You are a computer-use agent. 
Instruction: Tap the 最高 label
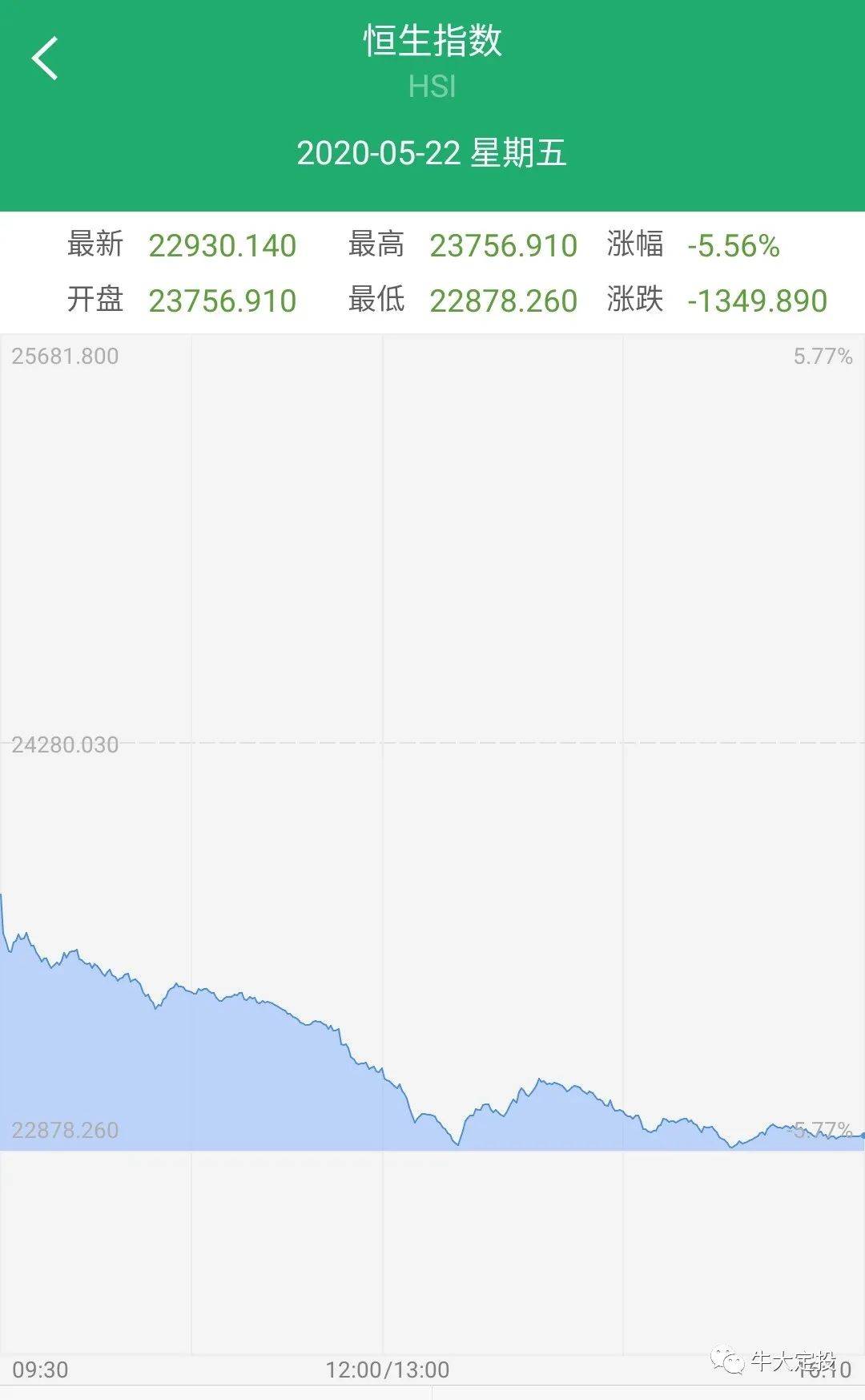pyautogui.click(x=375, y=247)
